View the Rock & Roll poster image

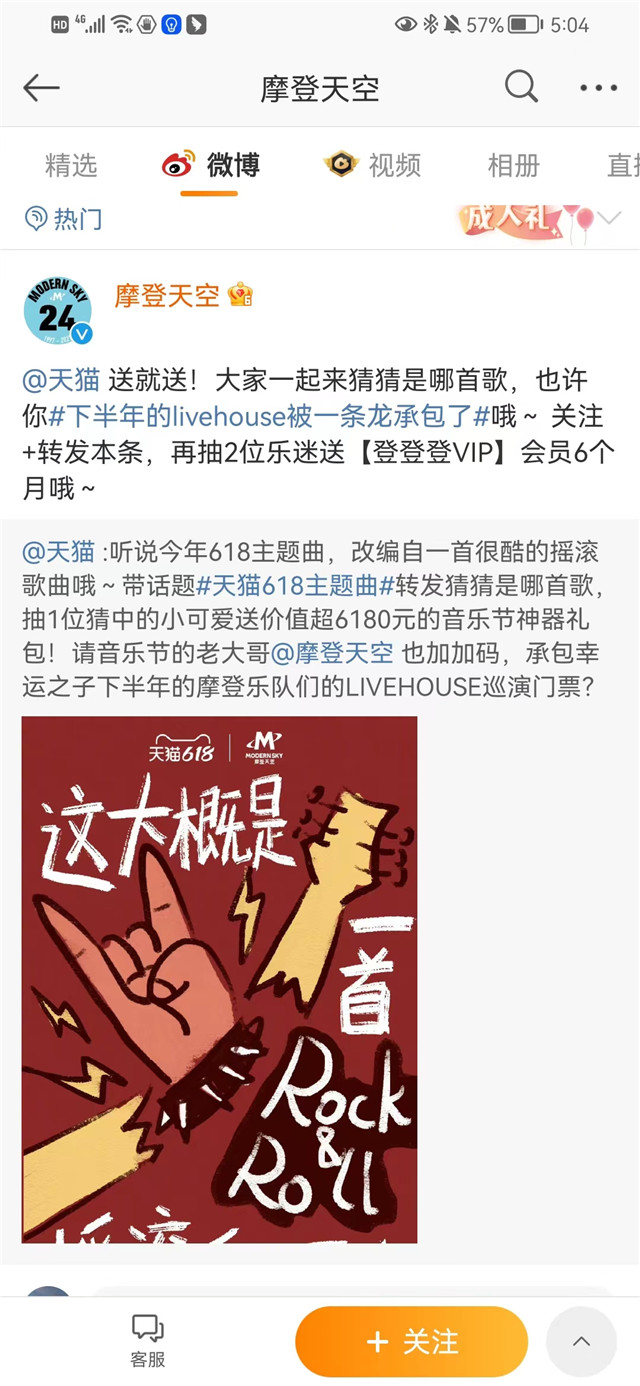click(219, 979)
